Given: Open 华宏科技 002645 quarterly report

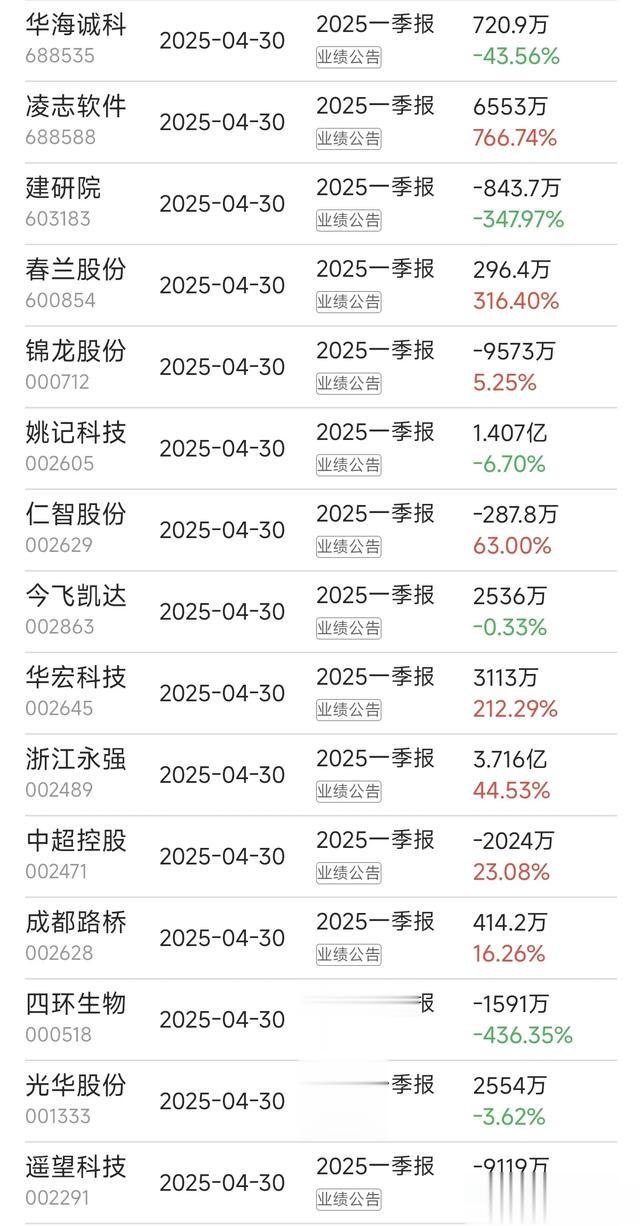Looking at the screenshot, I should [320, 693].
